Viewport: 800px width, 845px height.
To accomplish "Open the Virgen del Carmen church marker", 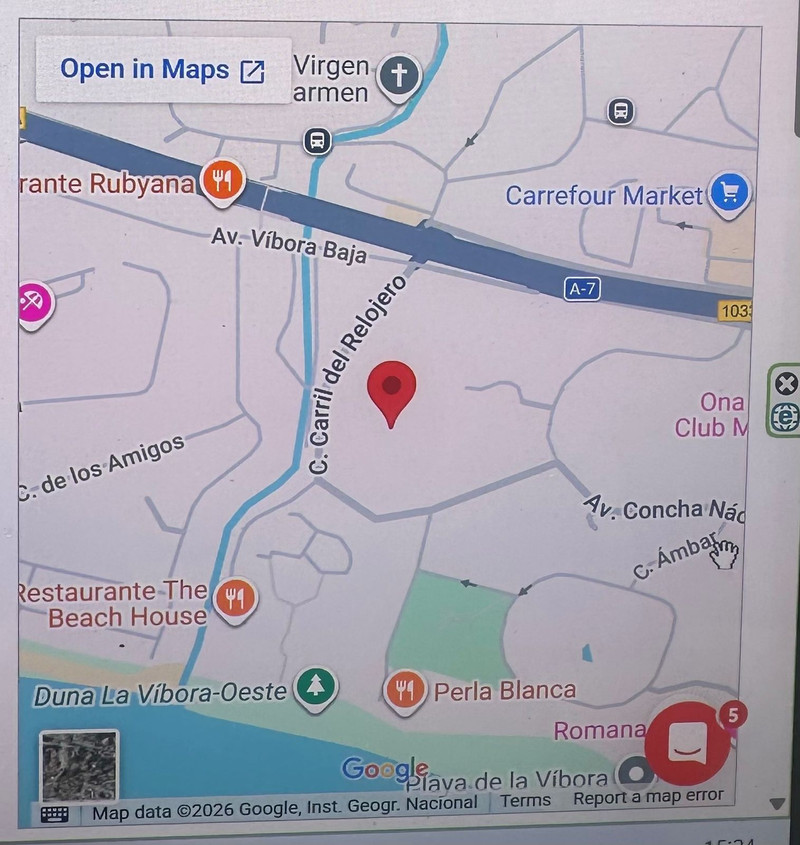I will 398,75.
